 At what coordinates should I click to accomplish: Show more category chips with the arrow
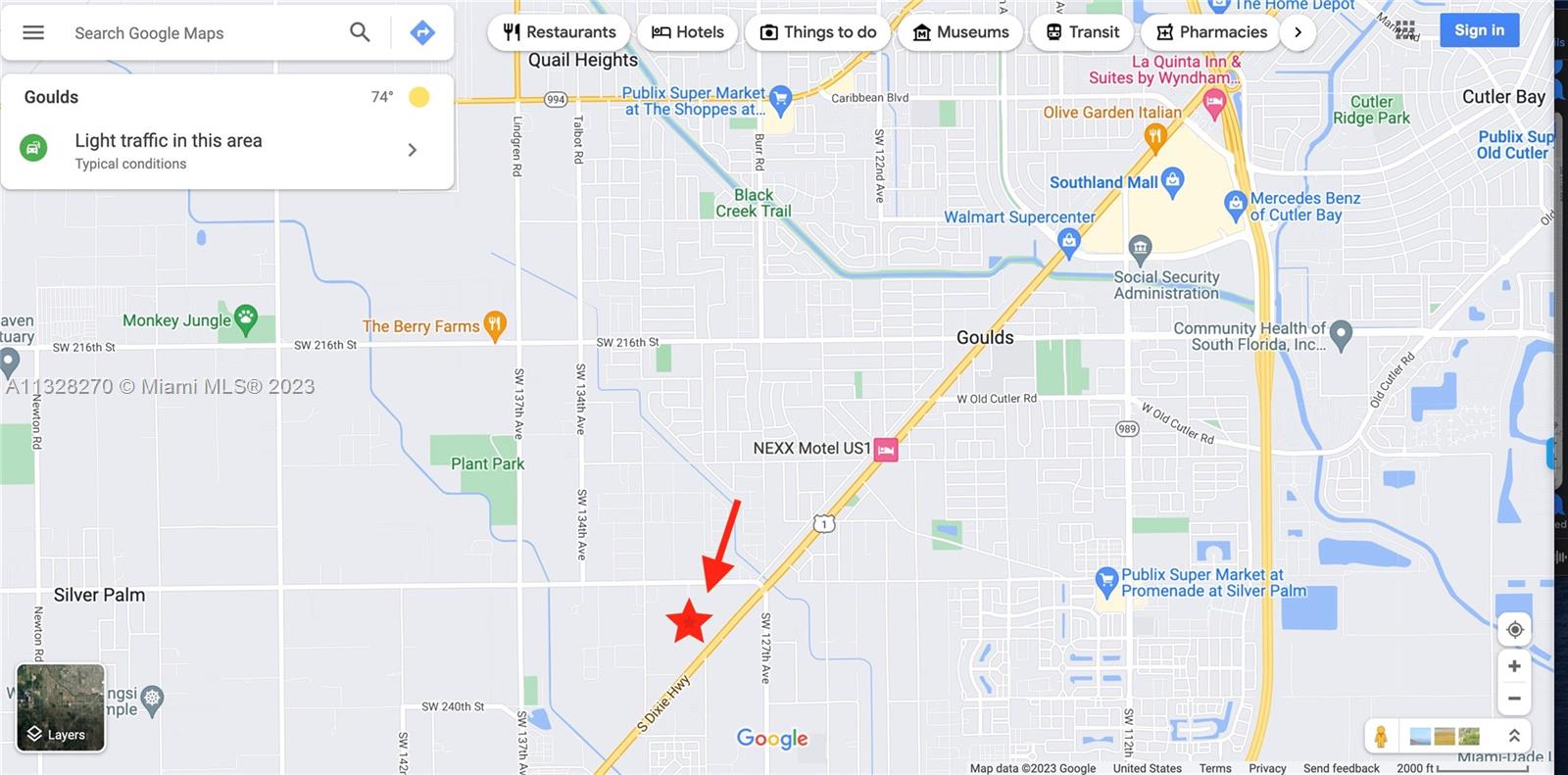(1298, 32)
